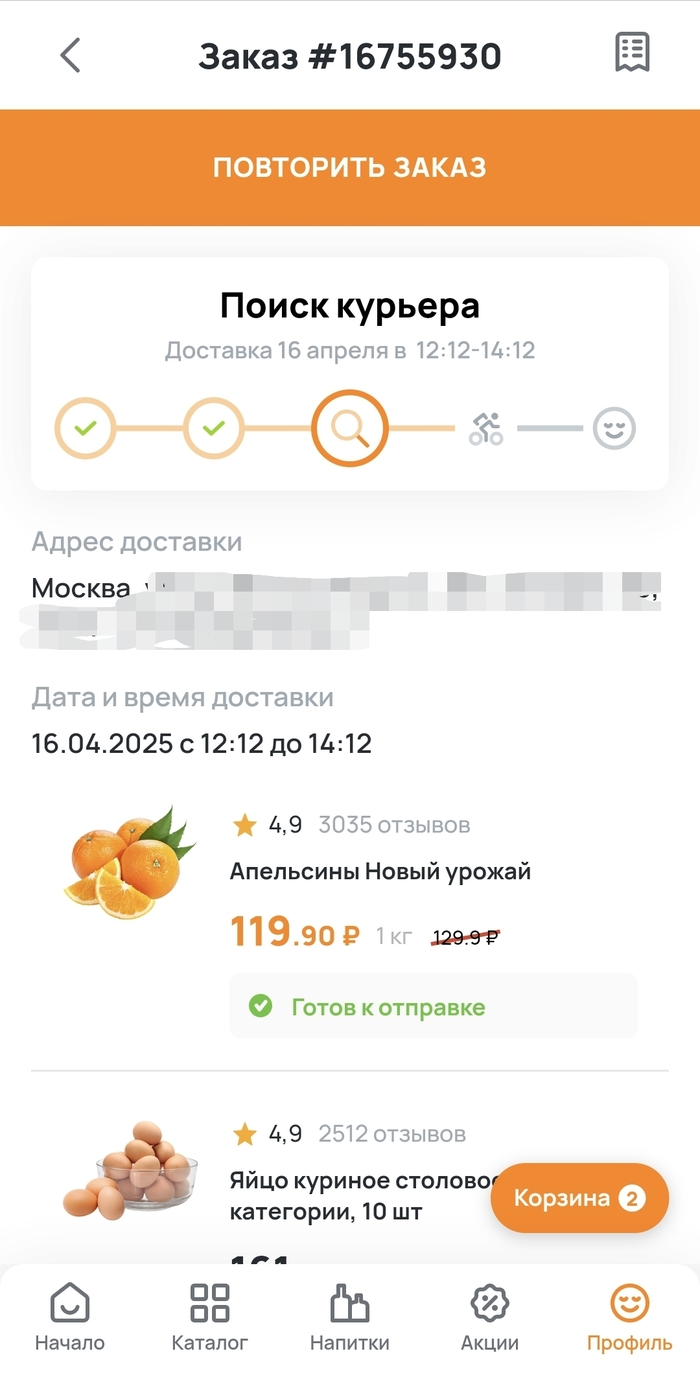Switch to the Начало tab
Viewport: 700px width, 1373px height.
[70, 1317]
